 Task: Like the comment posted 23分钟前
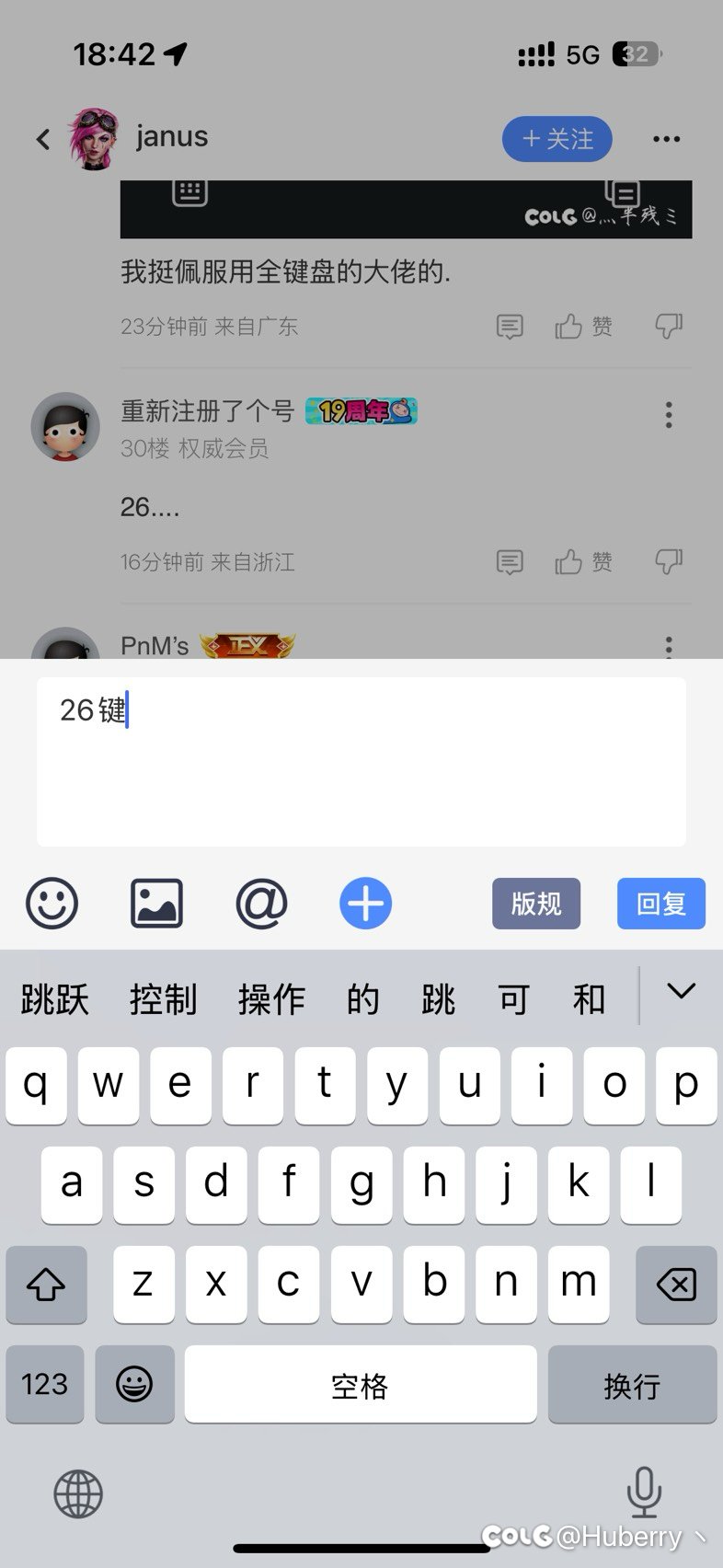[x=583, y=326]
